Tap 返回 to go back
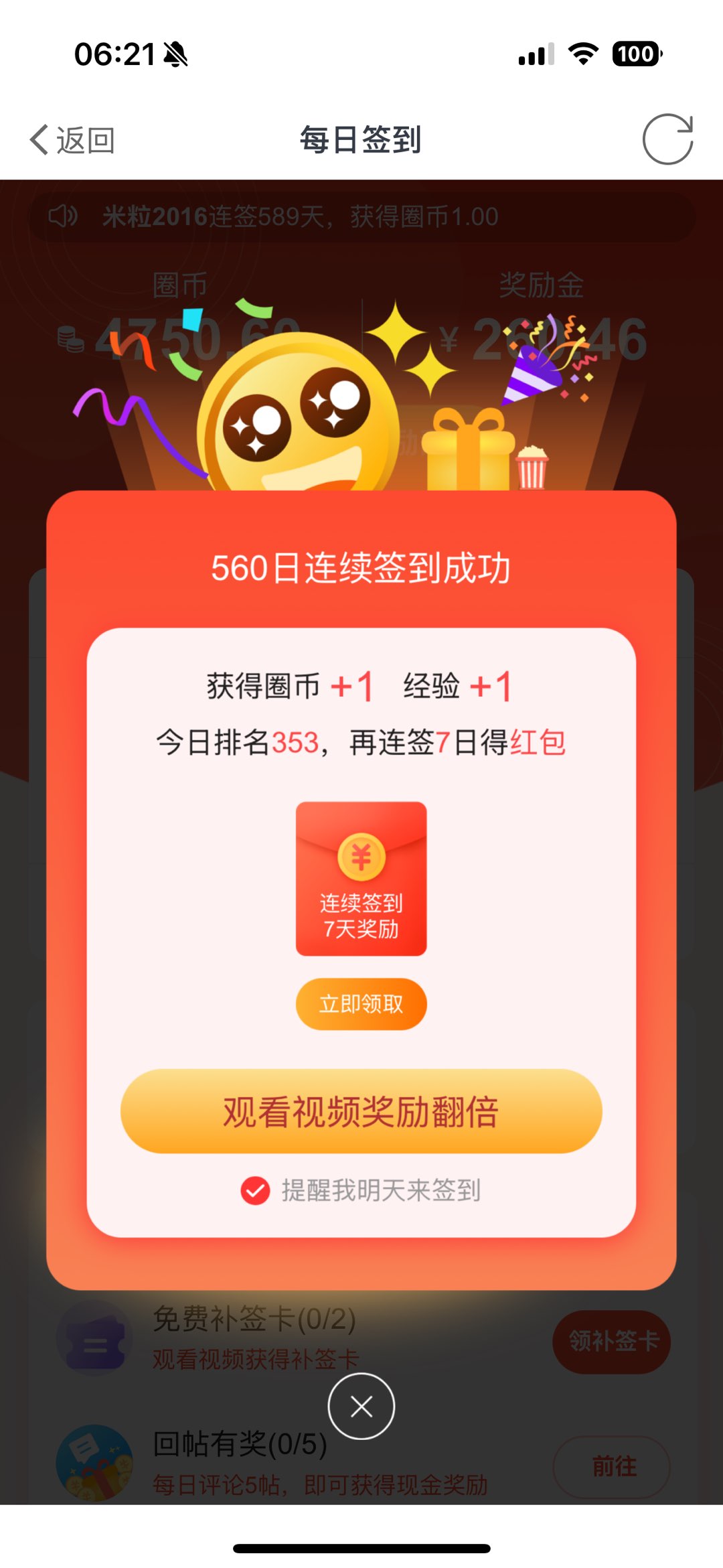 [x=72, y=141]
